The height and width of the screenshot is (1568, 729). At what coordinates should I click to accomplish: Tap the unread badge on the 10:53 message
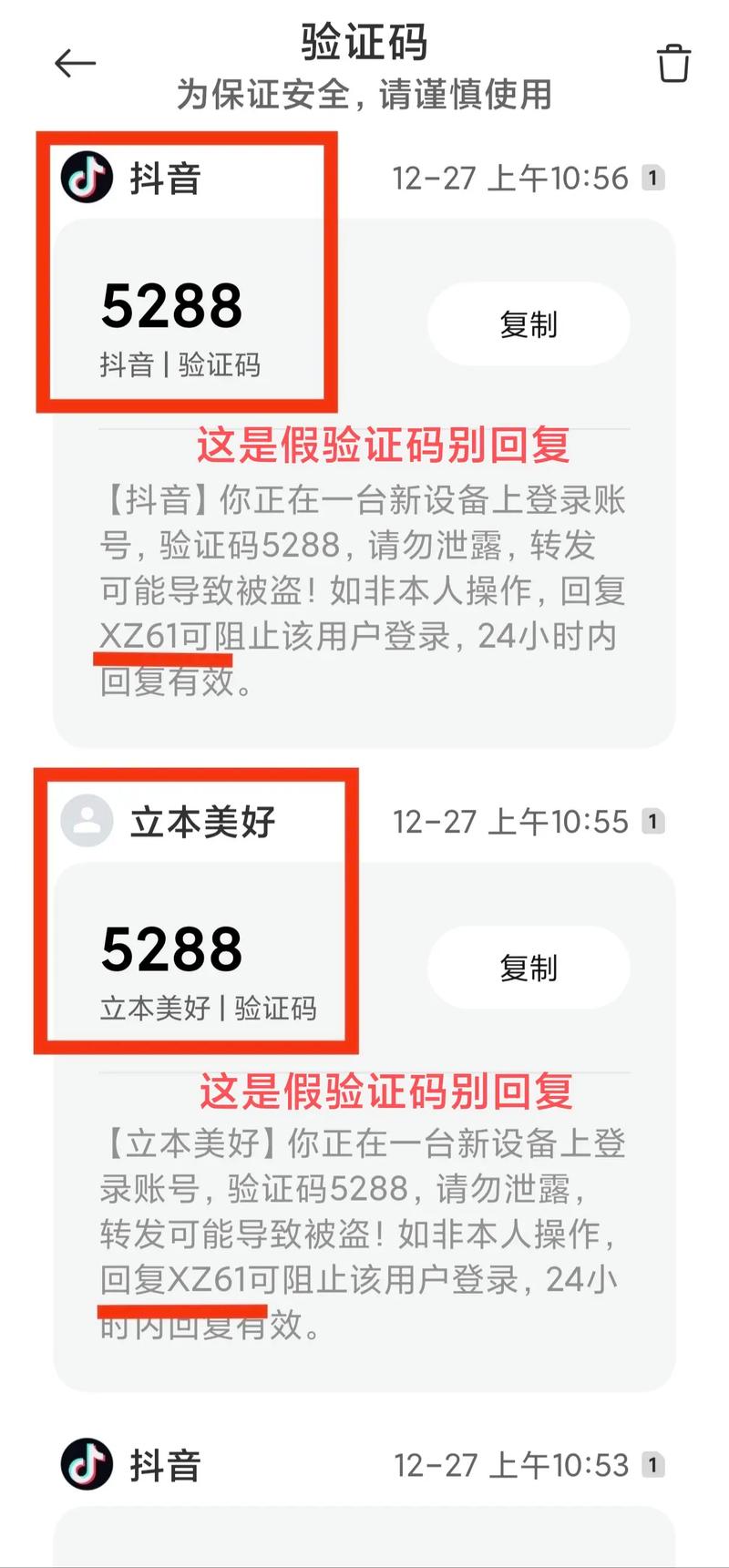(x=654, y=1465)
